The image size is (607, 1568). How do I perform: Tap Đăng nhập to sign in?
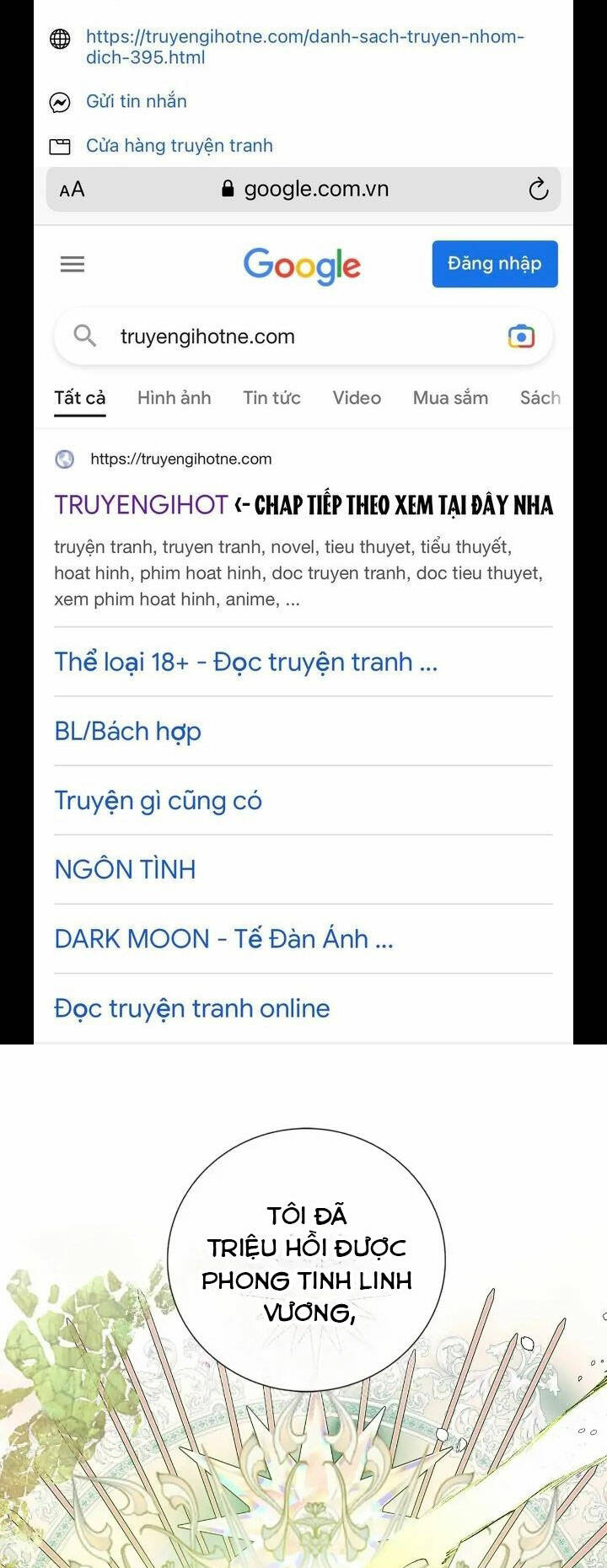pyautogui.click(x=495, y=264)
